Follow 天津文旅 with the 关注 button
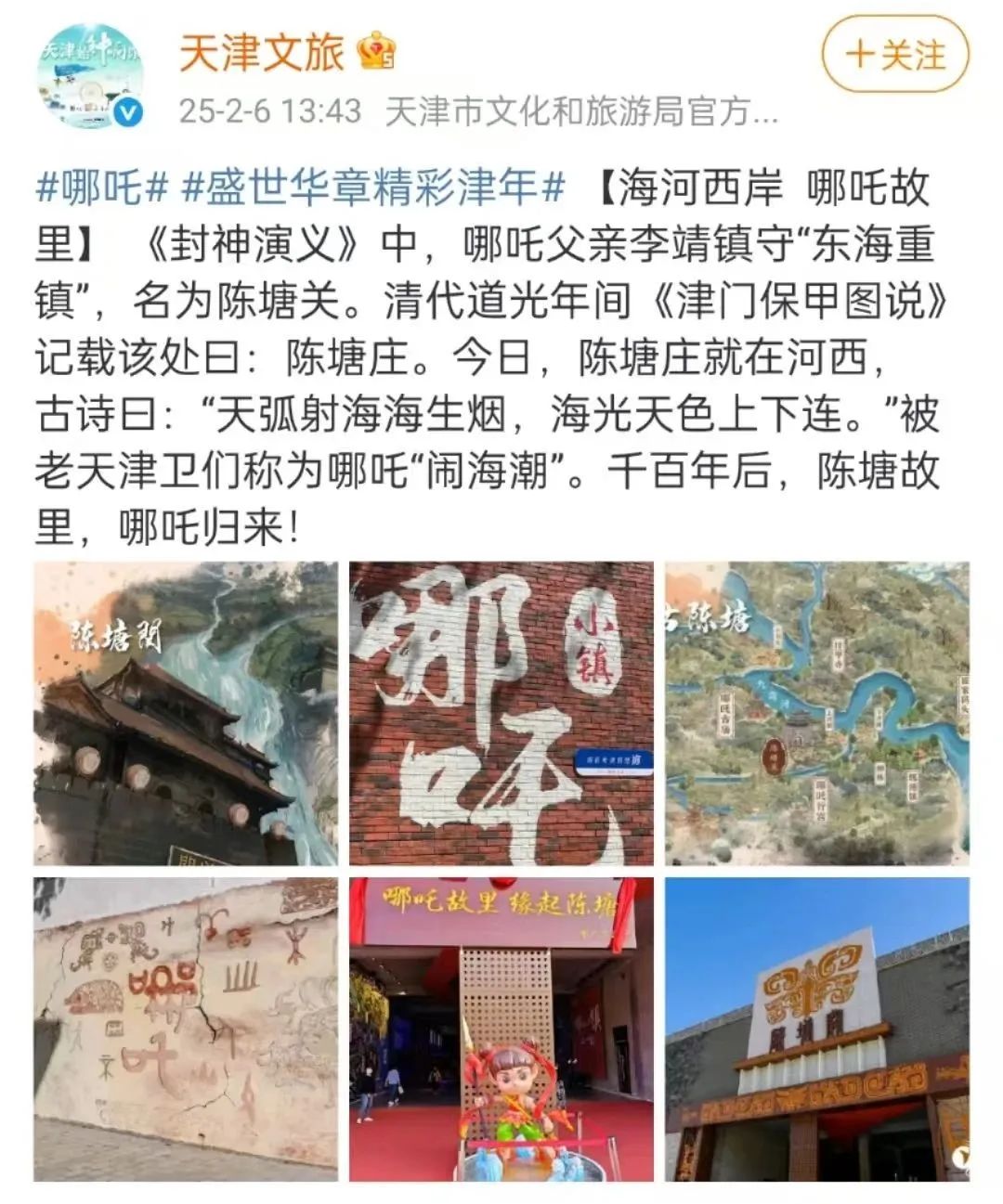This screenshot has width=1003, height=1204. (x=895, y=56)
